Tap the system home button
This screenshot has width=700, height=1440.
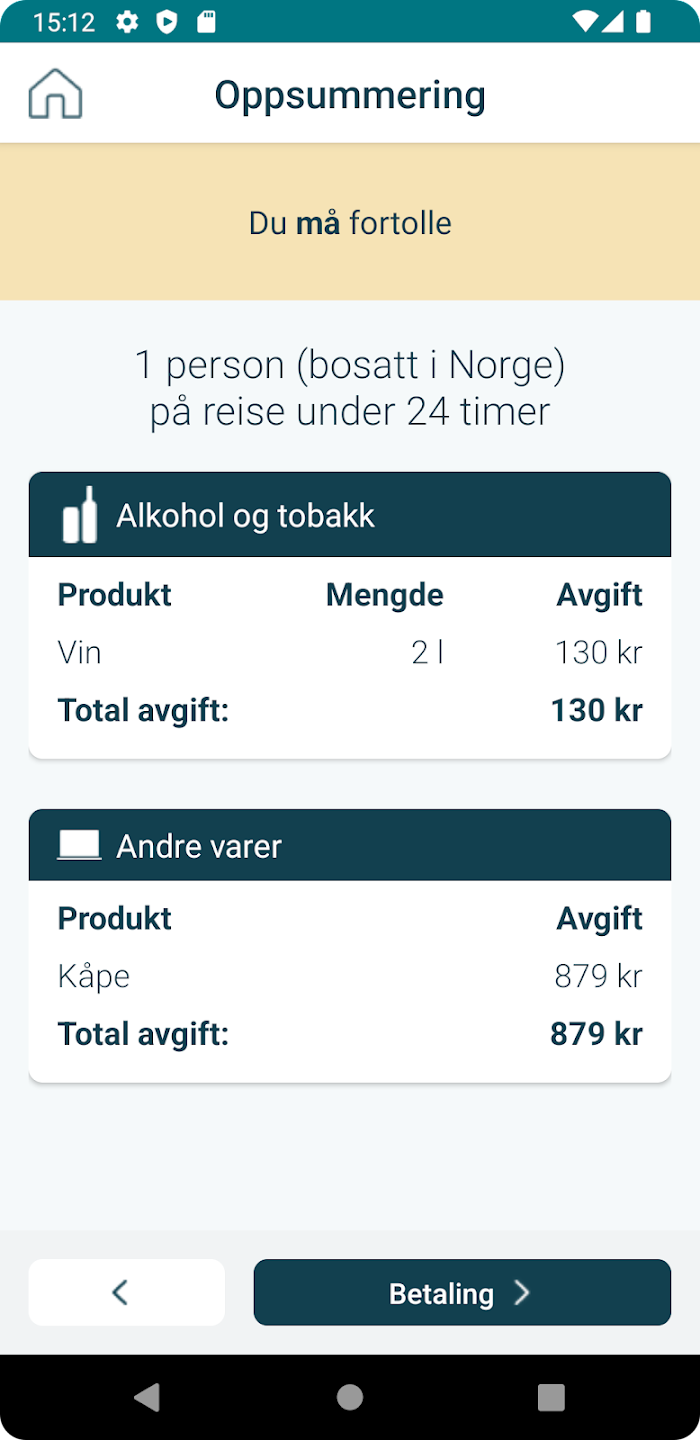click(x=350, y=1397)
